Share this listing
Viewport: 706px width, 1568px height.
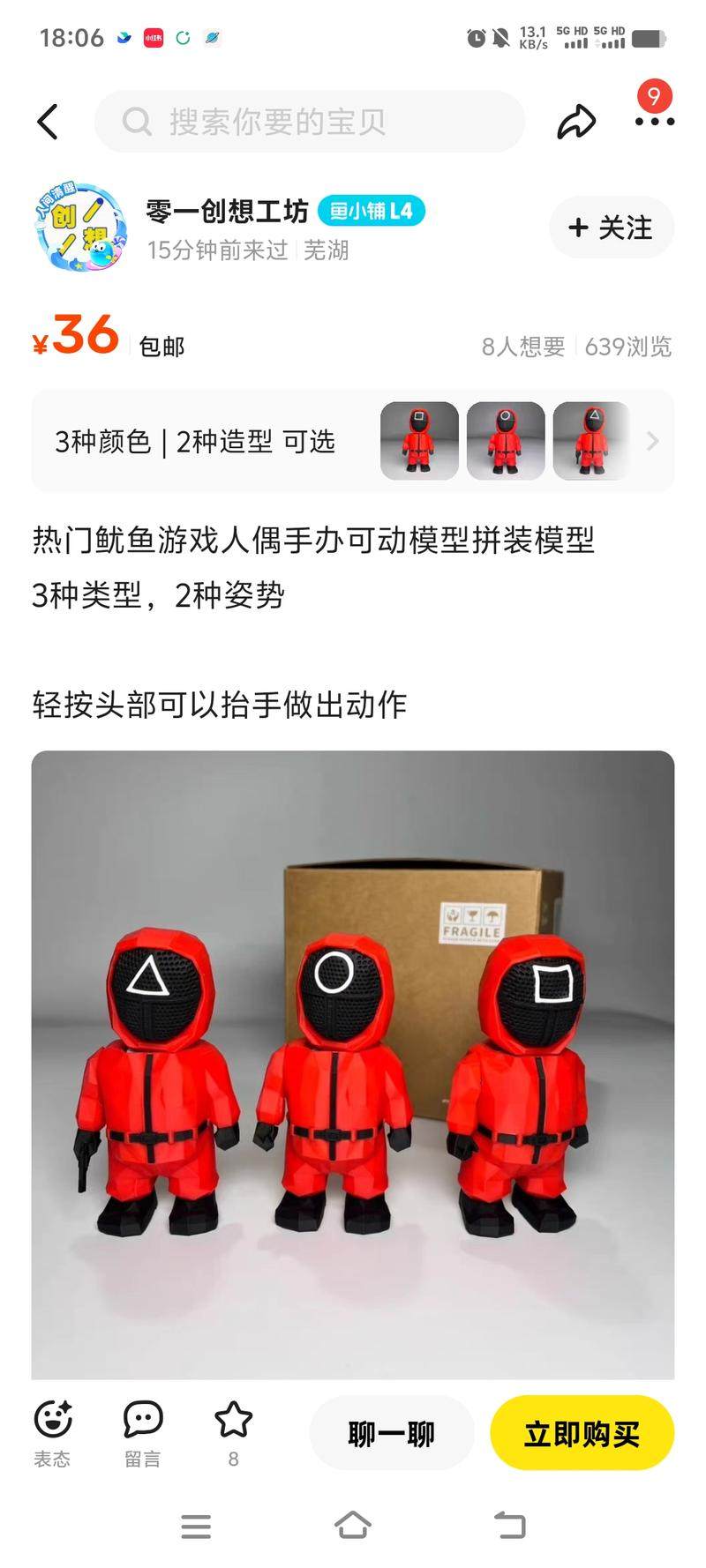point(576,122)
